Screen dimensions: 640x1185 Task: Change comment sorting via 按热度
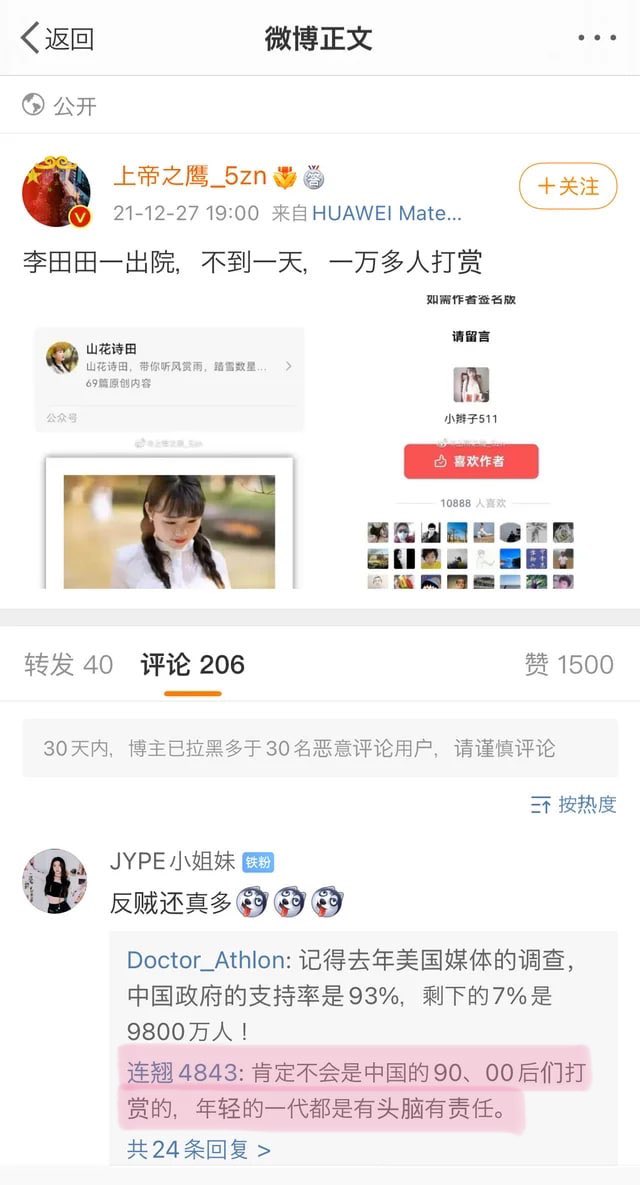(573, 804)
